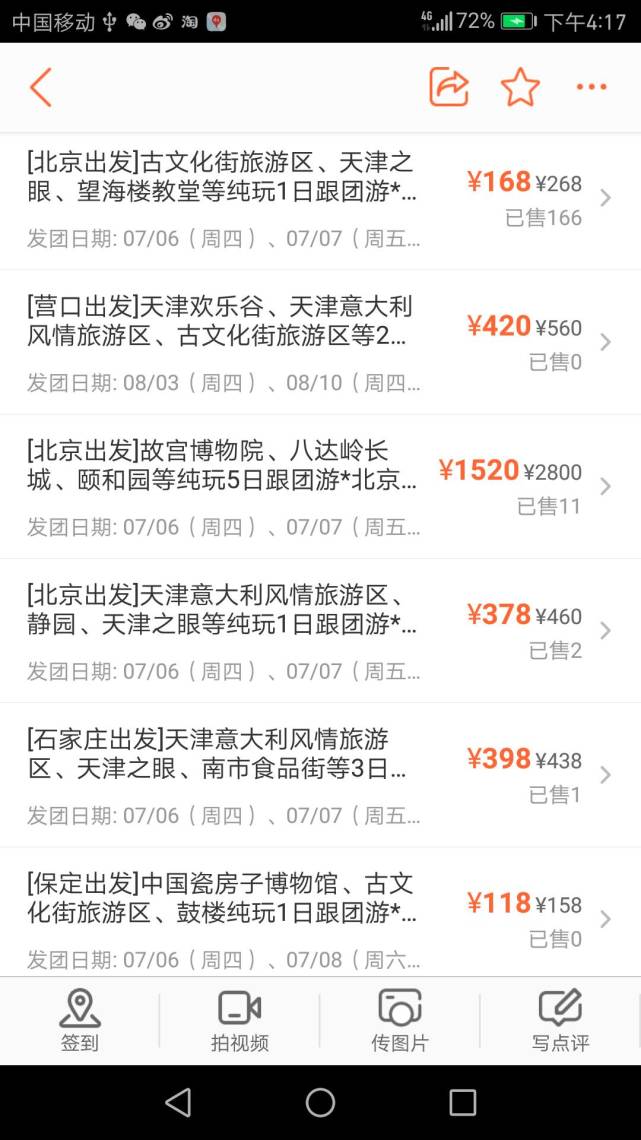Viewport: 641px width, 1140px height.
Task: Open the three-dot overflow menu
Action: click(x=592, y=87)
